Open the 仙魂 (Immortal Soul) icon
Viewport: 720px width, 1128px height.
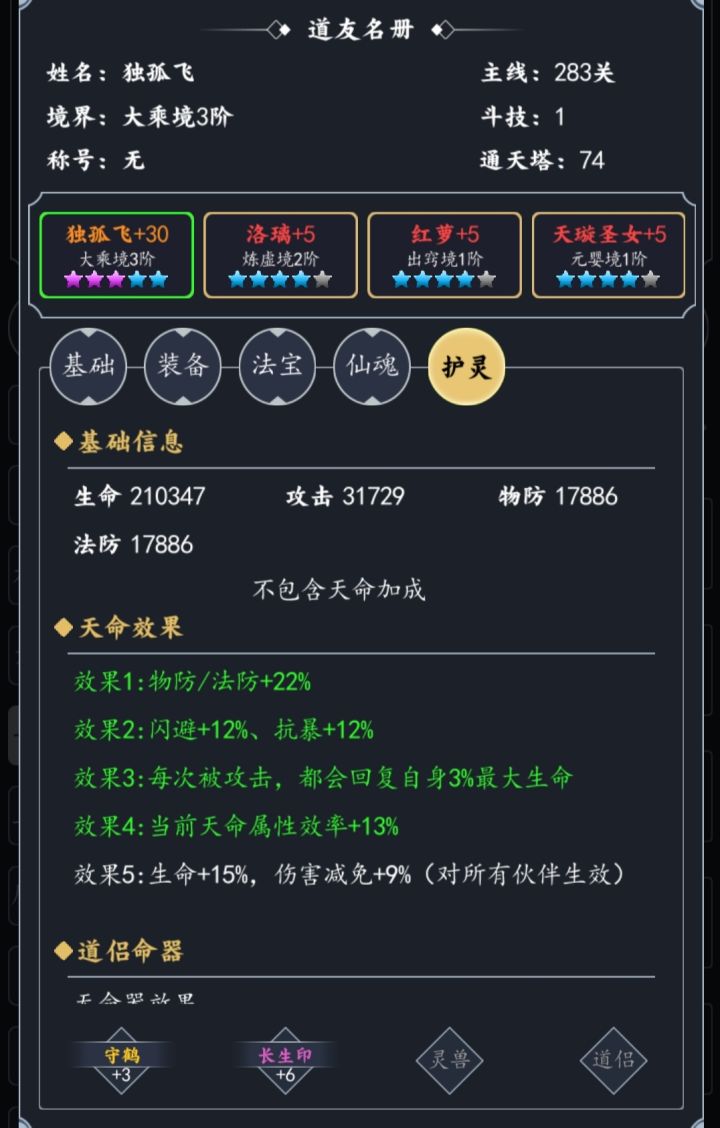(371, 367)
